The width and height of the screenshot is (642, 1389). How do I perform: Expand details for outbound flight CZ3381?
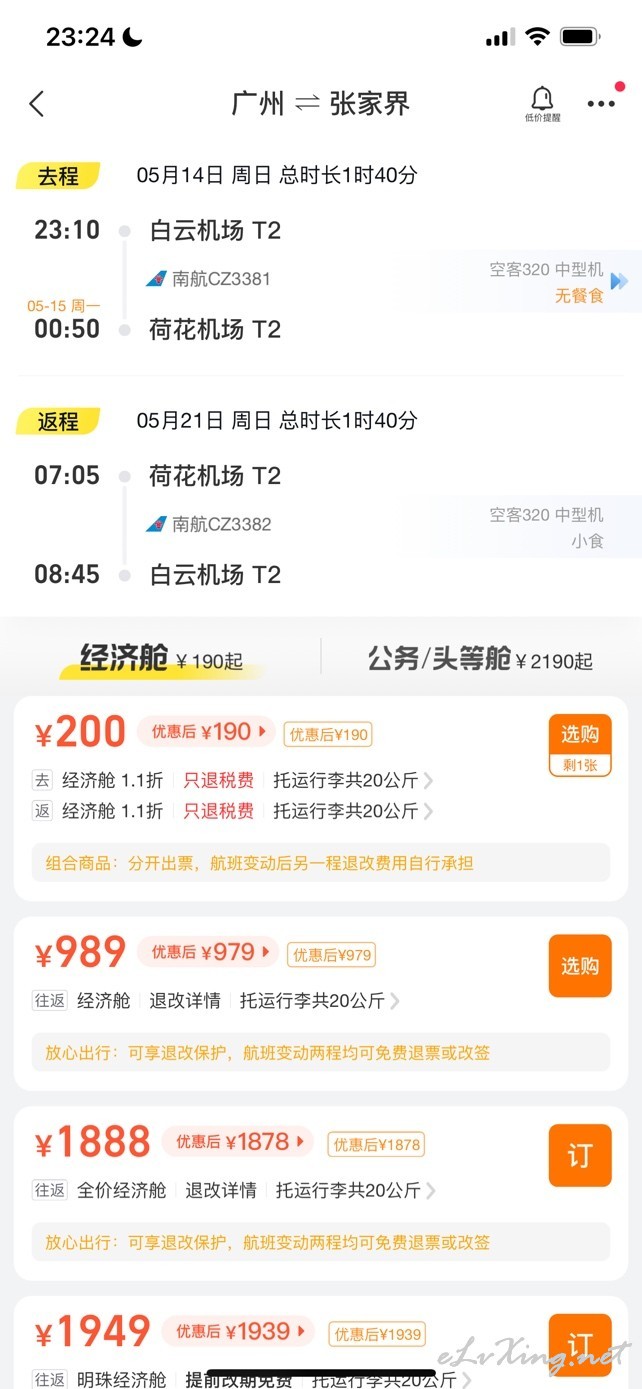[x=620, y=281]
